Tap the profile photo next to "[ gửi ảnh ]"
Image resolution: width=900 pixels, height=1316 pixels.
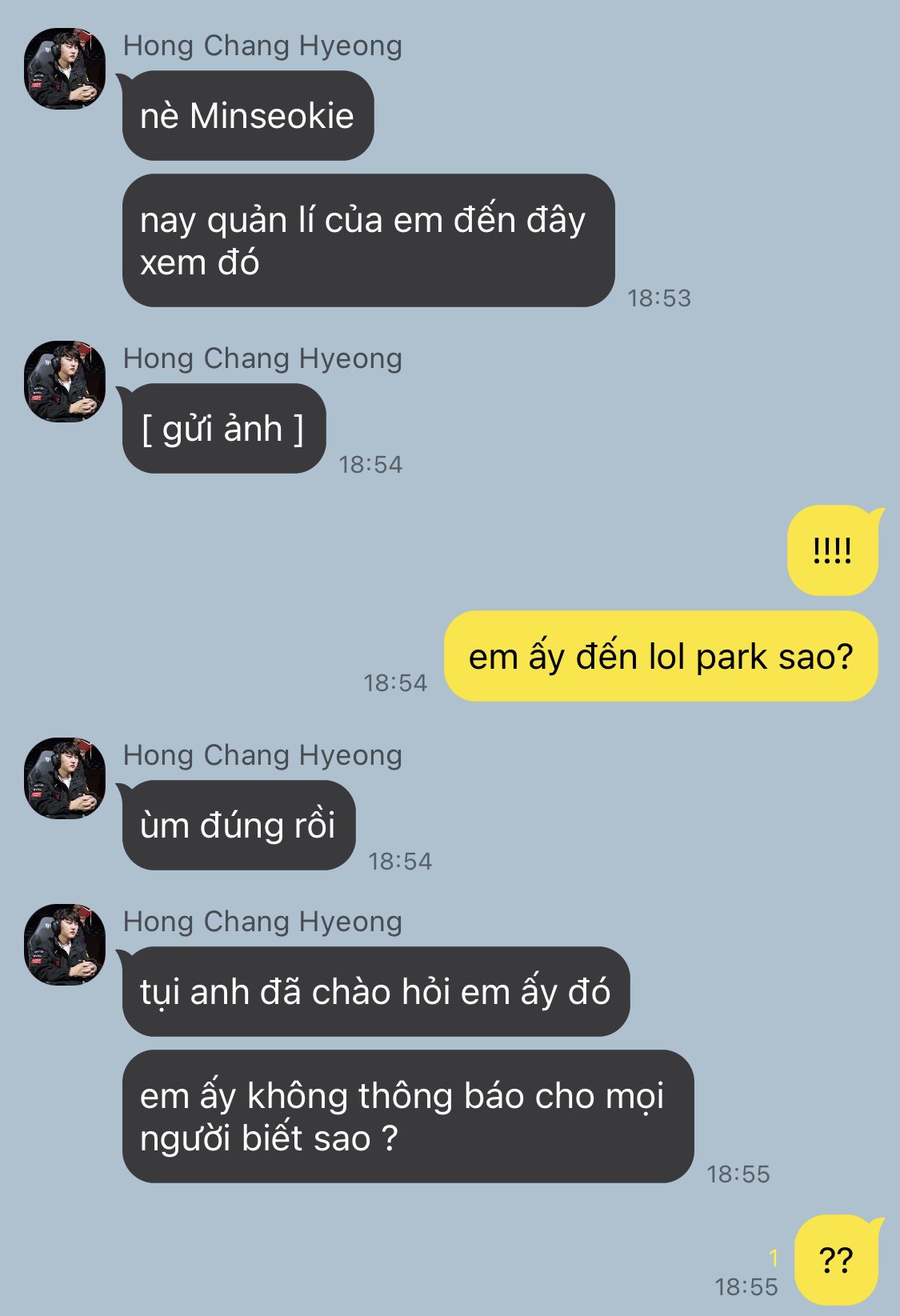pyautogui.click(x=65, y=382)
